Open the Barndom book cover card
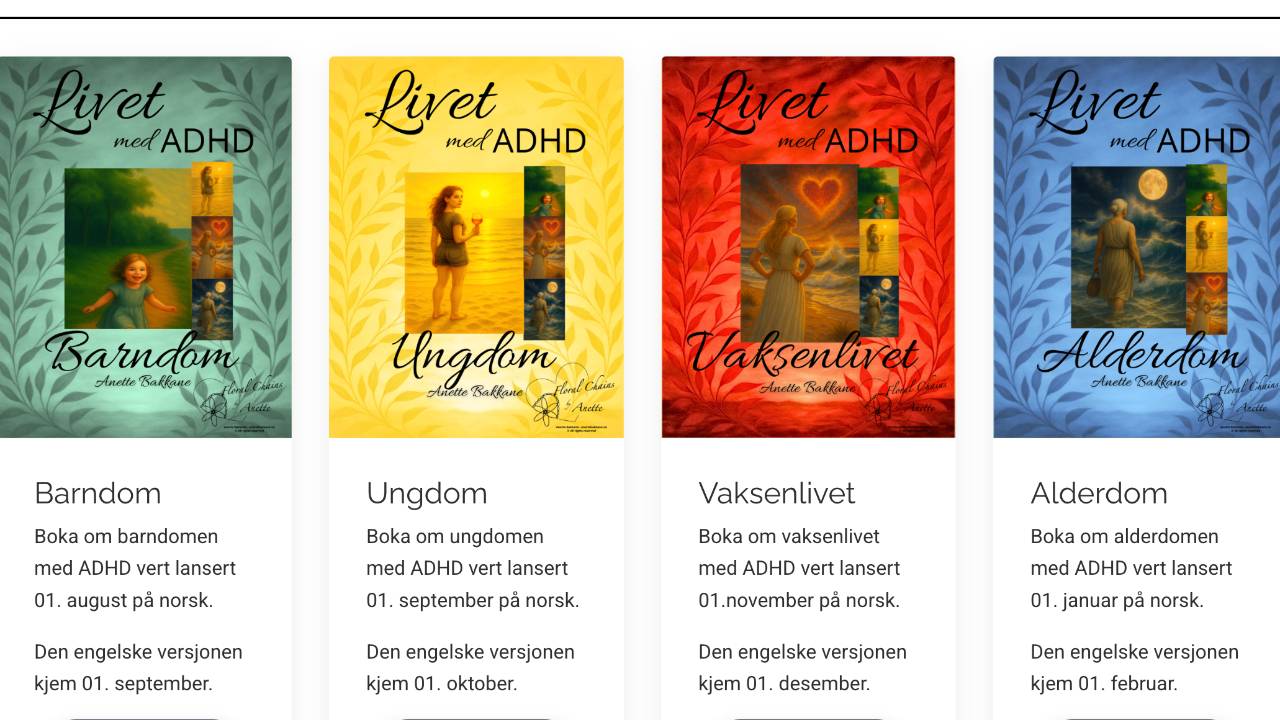Screen dimensions: 1280x720 click(x=145, y=247)
